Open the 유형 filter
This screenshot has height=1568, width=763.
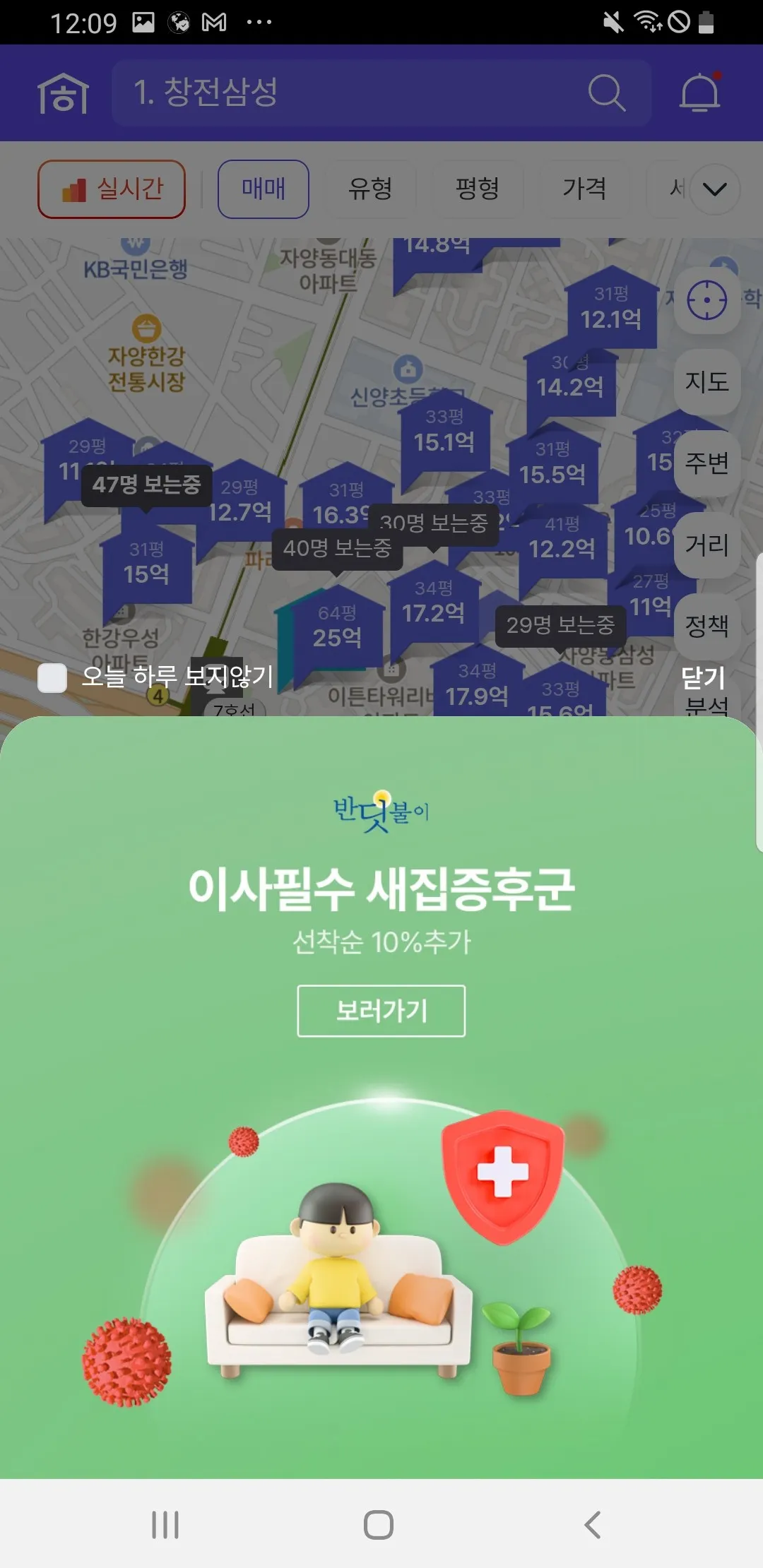[x=369, y=189]
